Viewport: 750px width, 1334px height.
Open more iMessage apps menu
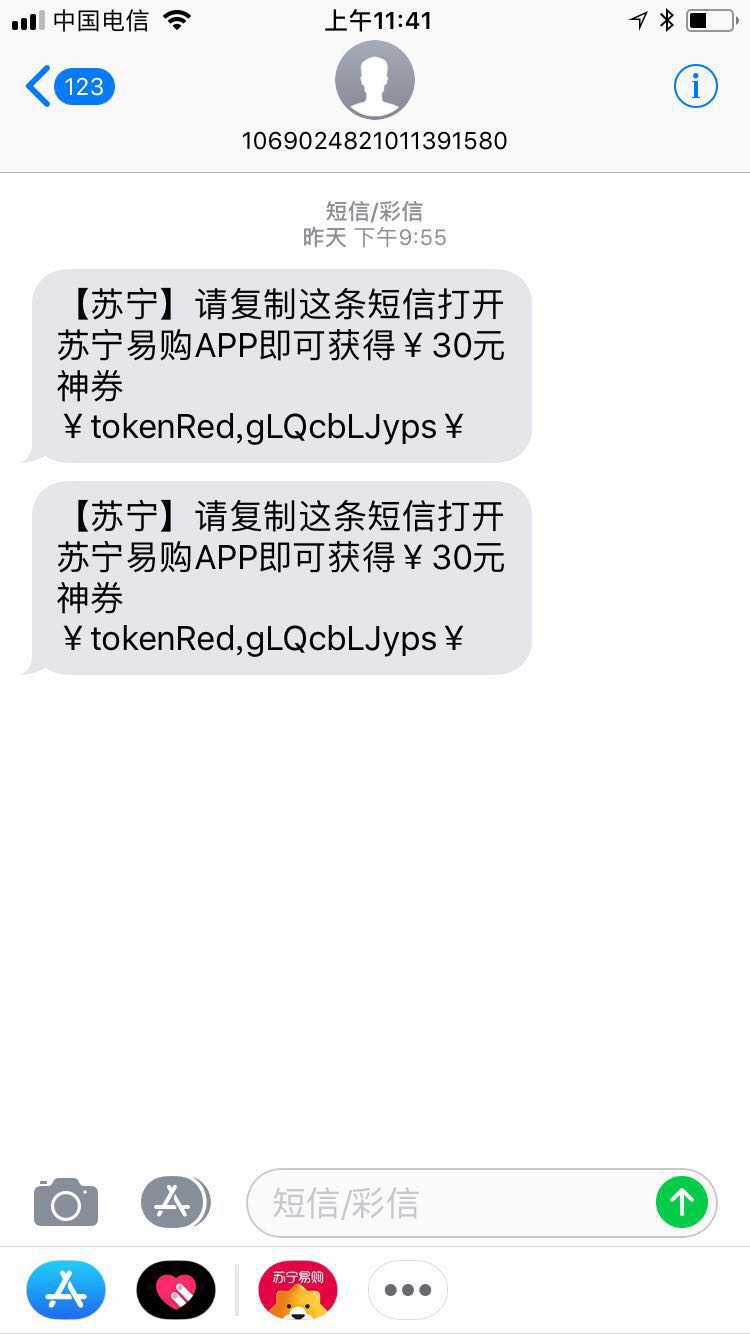point(408,1290)
